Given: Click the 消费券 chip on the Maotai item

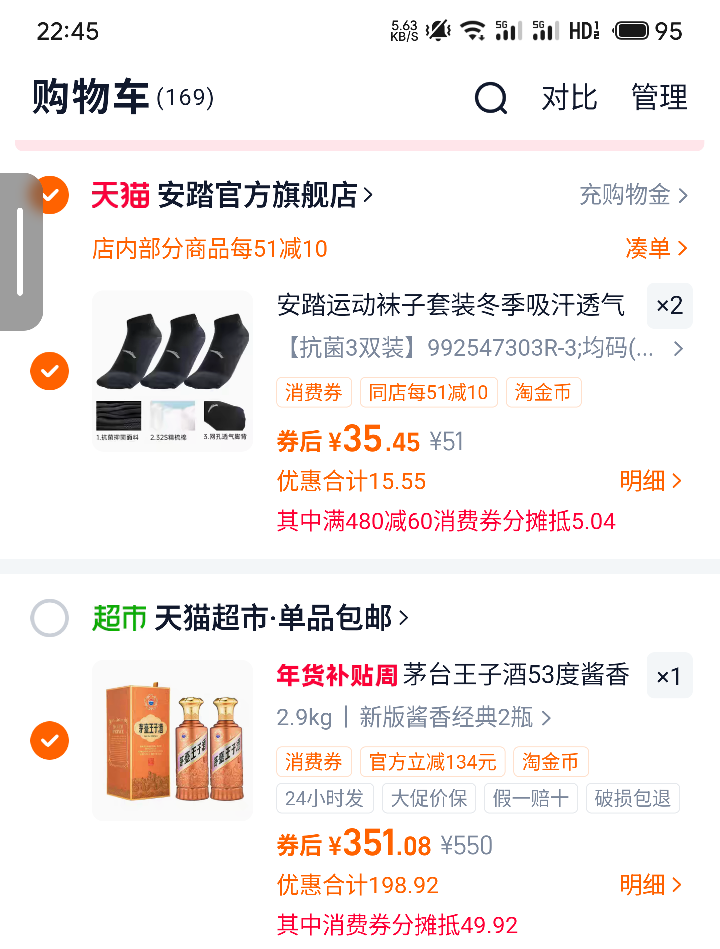Looking at the screenshot, I should click(x=313, y=761).
